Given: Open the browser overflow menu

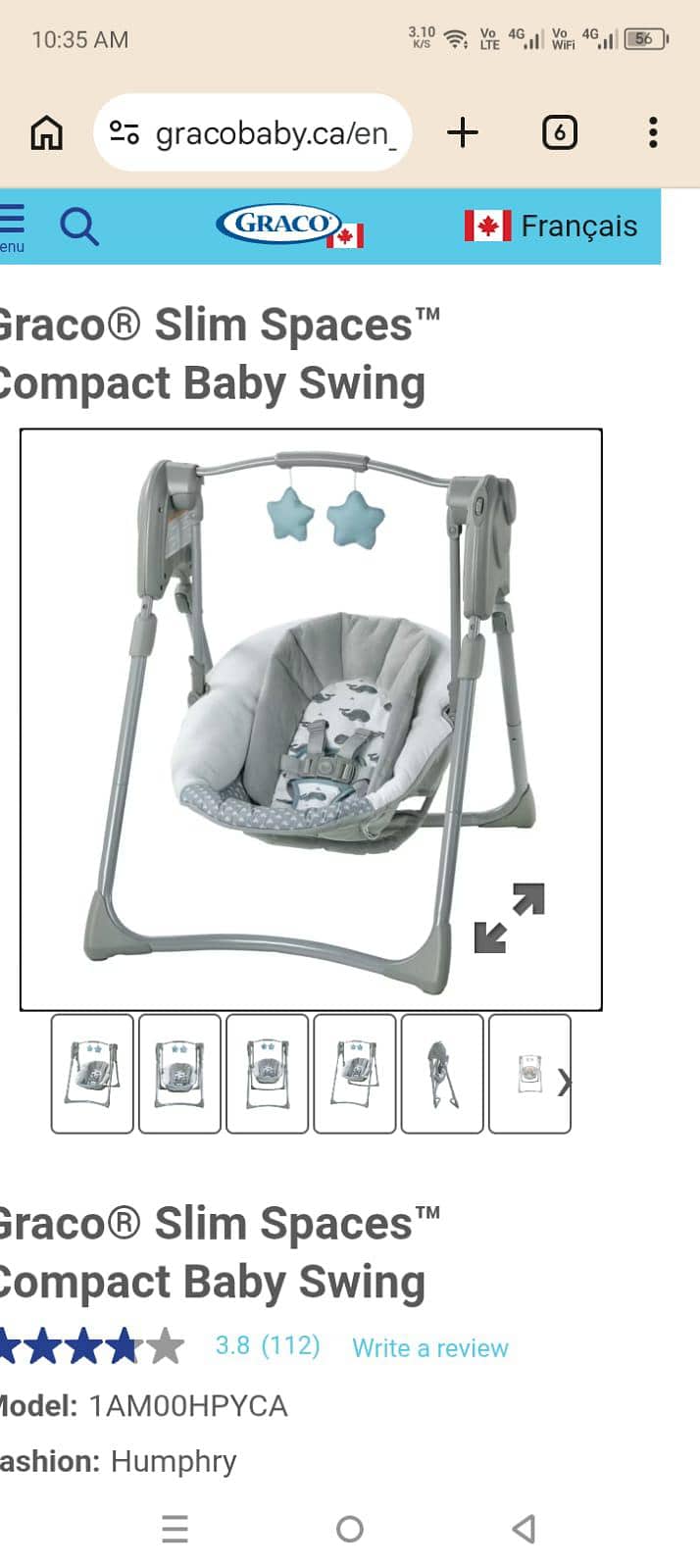Looking at the screenshot, I should pyautogui.click(x=653, y=132).
